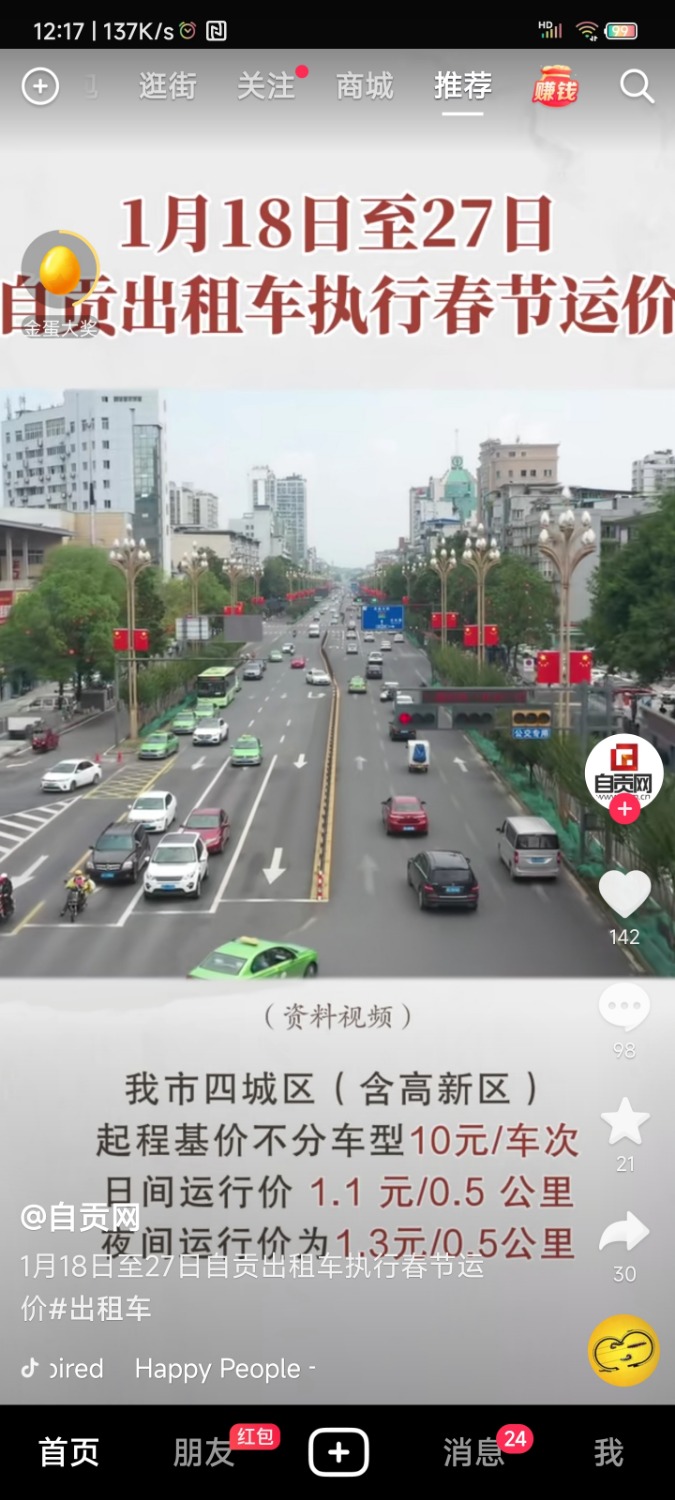Open the comments with 98 replies
Image resolution: width=675 pixels, height=1500 pixels.
pos(624,1008)
